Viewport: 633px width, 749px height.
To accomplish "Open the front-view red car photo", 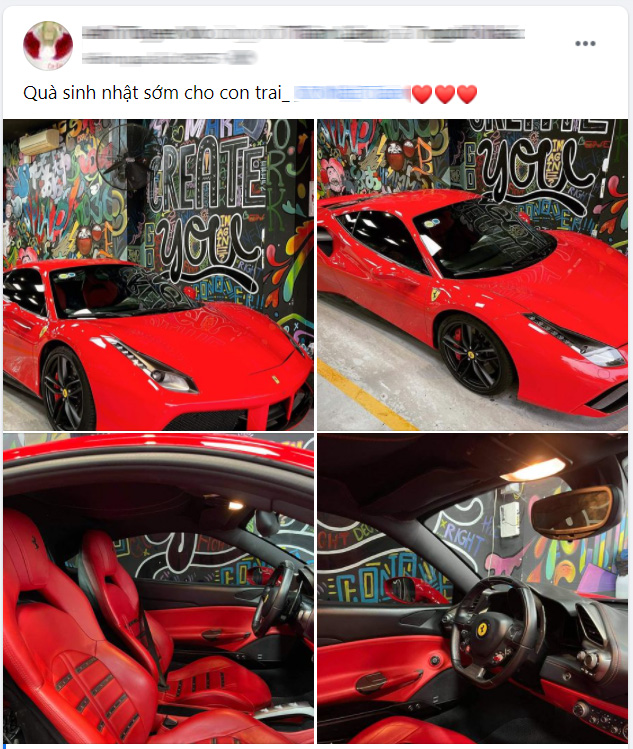I will tap(158, 275).
